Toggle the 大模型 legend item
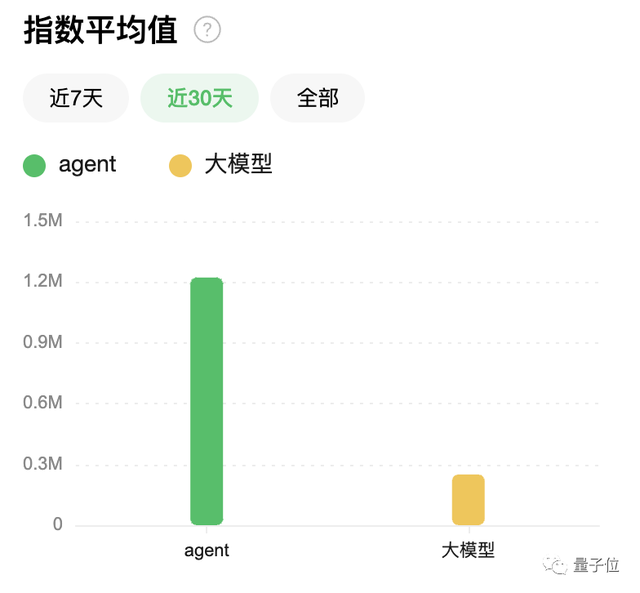Viewport: 640px width, 593px height. 221,165
